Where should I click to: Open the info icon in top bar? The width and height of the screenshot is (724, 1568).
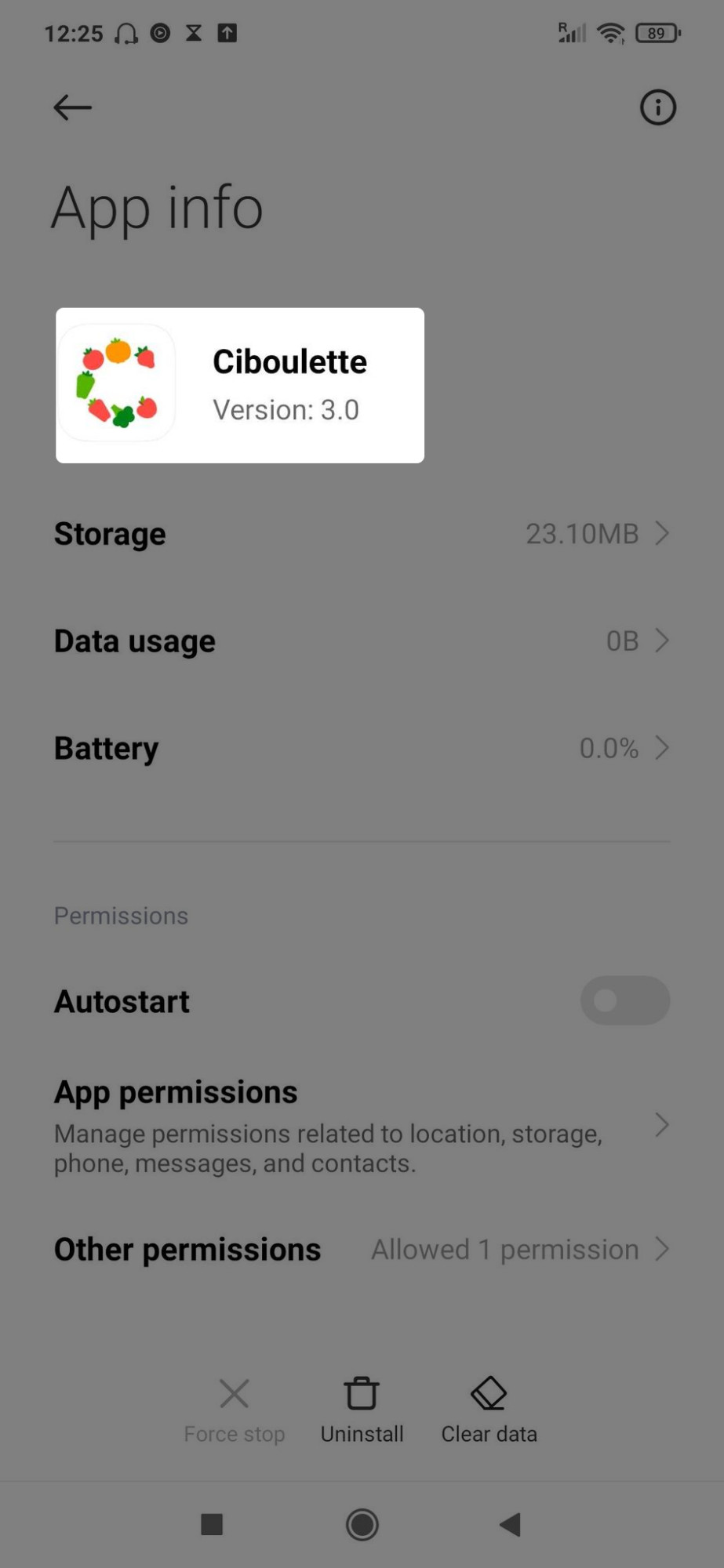(657, 107)
